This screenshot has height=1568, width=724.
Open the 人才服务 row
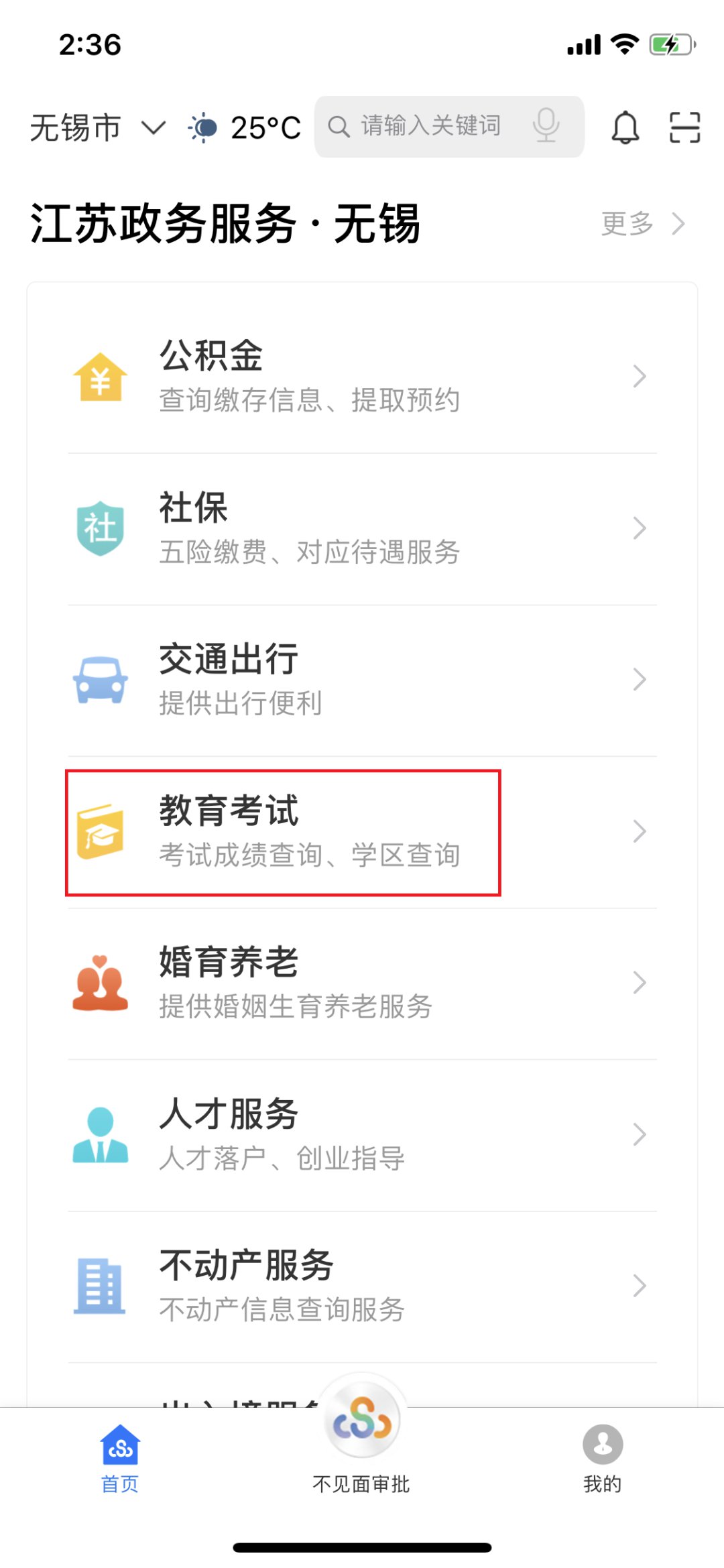point(362,1135)
